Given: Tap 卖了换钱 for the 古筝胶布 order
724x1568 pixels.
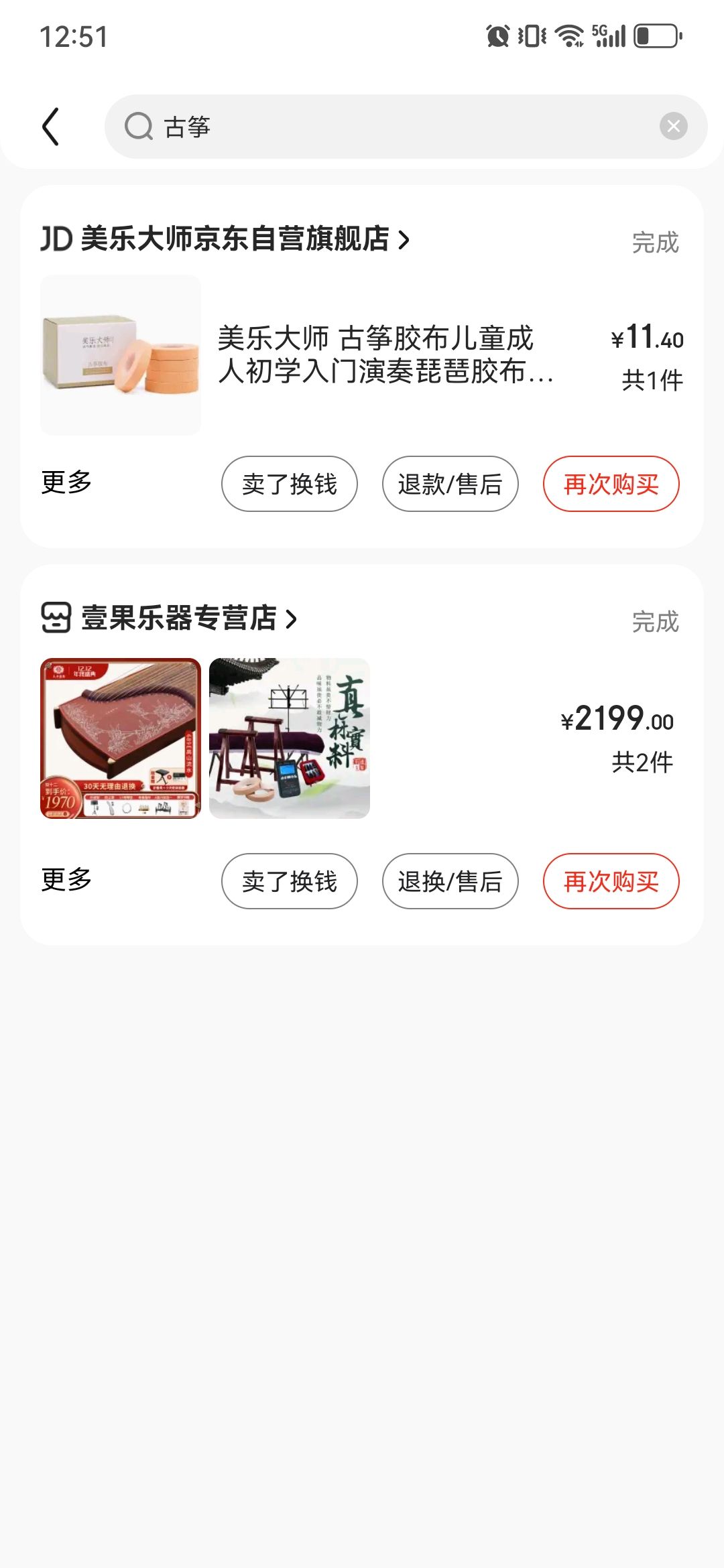Looking at the screenshot, I should [290, 484].
